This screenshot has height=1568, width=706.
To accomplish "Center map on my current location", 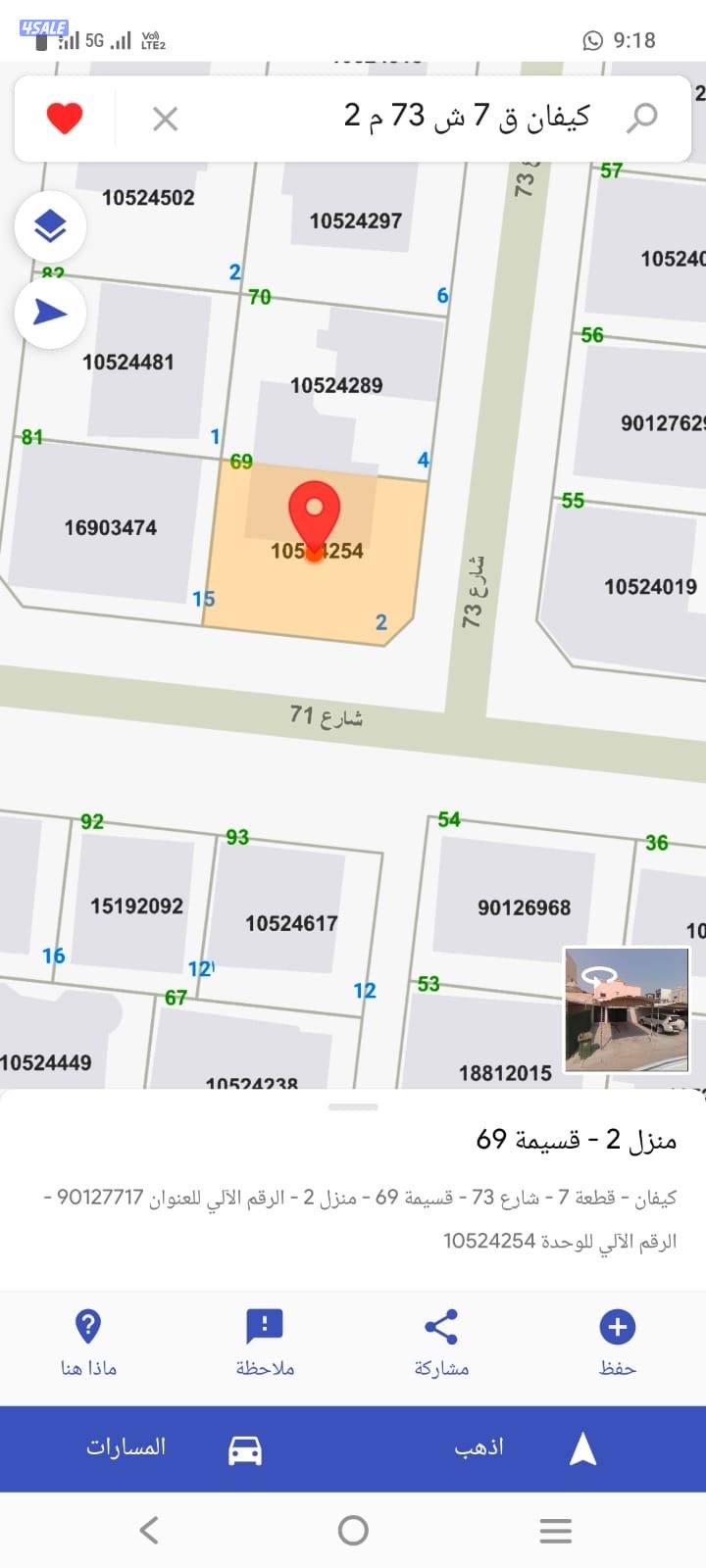I will [50, 313].
